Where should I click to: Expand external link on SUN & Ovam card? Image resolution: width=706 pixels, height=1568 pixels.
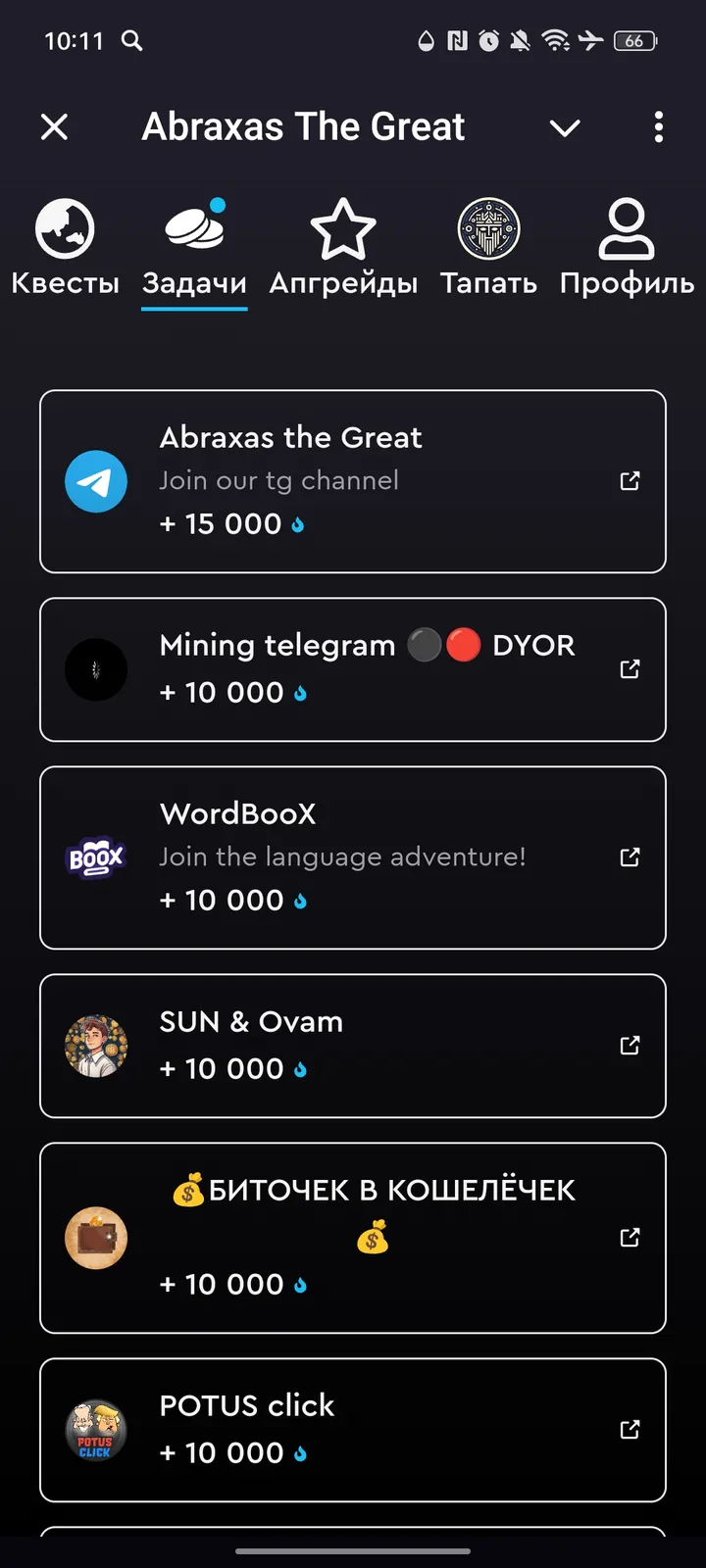click(x=630, y=1046)
